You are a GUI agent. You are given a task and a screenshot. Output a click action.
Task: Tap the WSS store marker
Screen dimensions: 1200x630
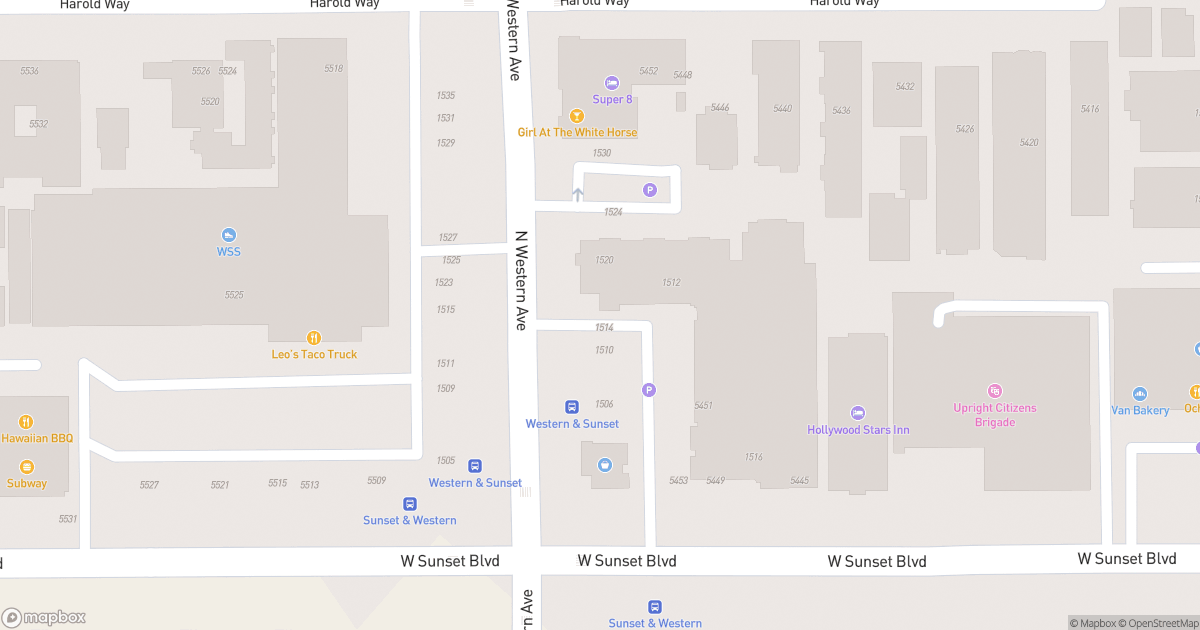coord(229,235)
